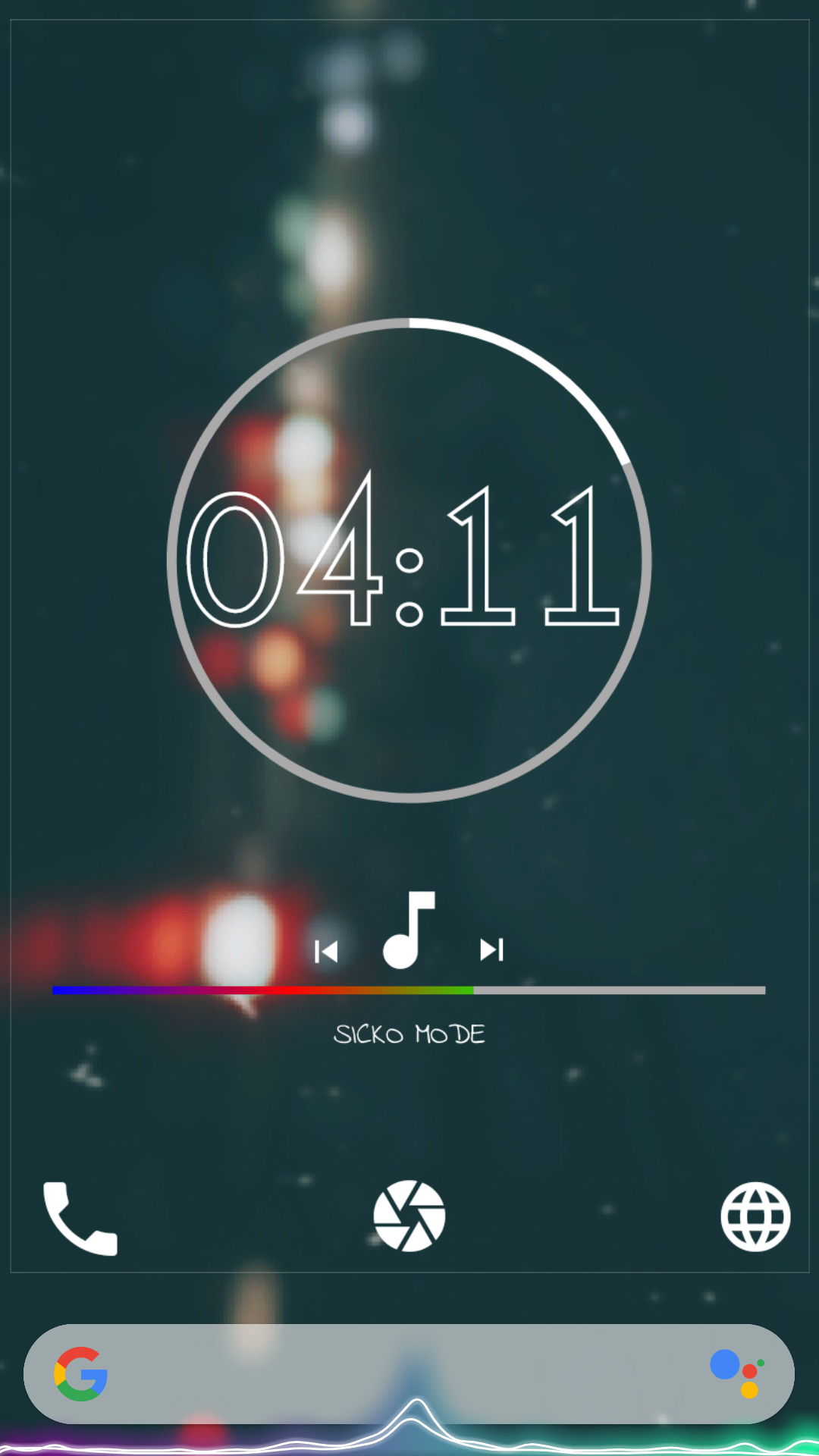Launch the camera shutter app
Screen dimensions: 819x1456
click(409, 1216)
